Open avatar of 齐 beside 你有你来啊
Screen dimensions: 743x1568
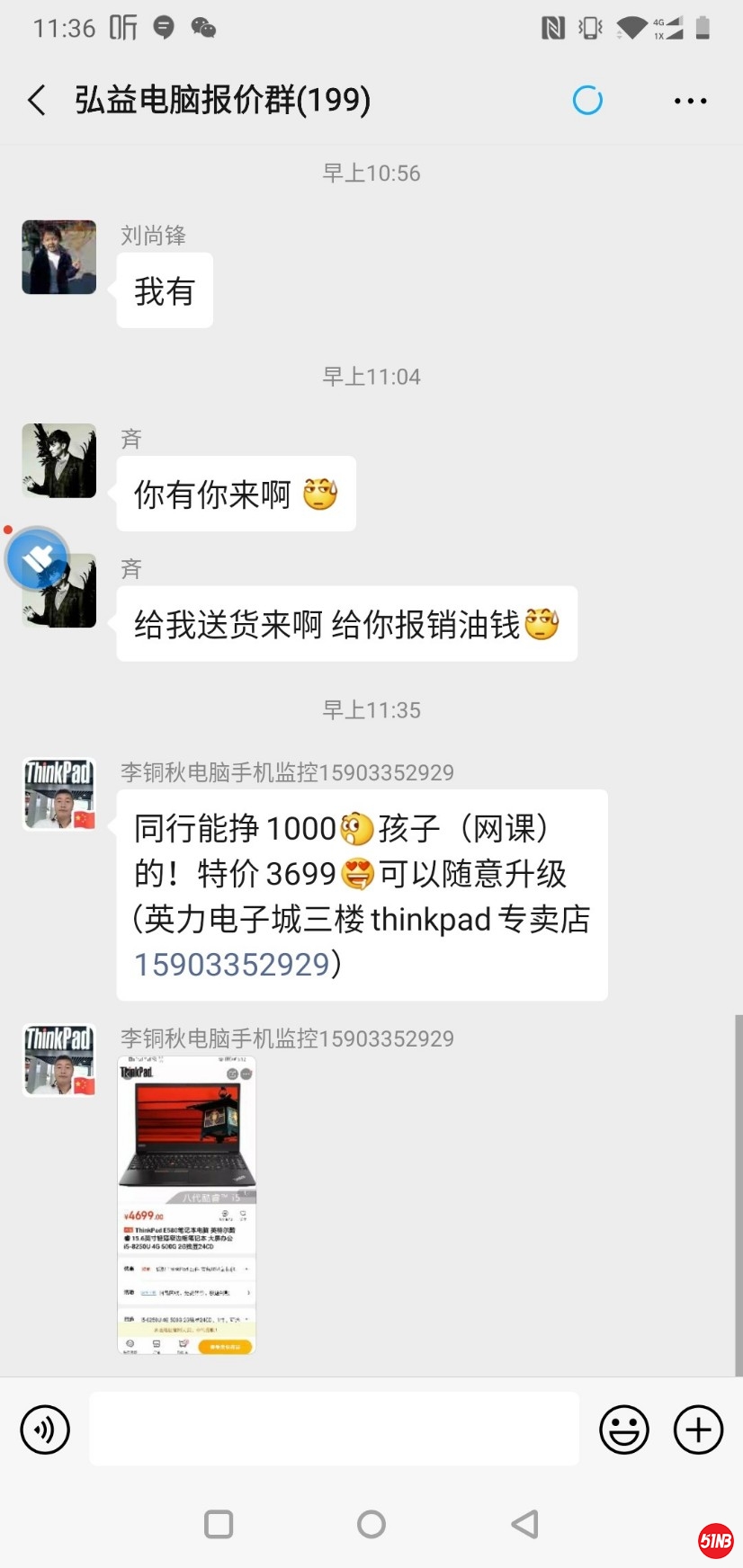pos(59,460)
